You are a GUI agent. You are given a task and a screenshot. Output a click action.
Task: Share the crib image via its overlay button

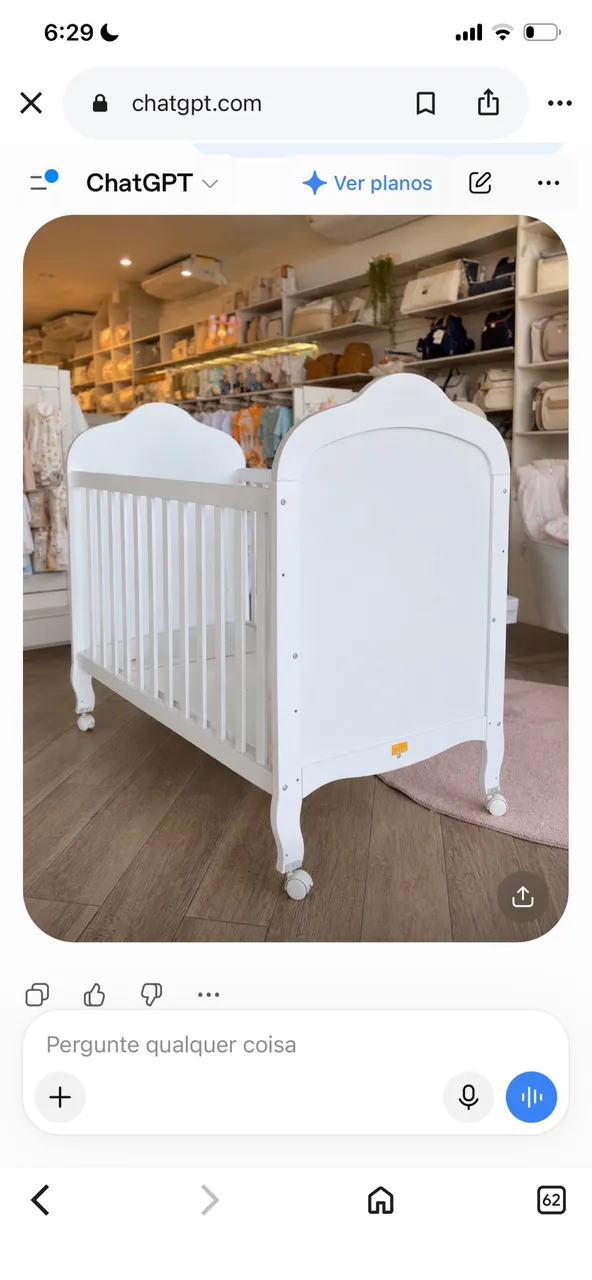522,897
